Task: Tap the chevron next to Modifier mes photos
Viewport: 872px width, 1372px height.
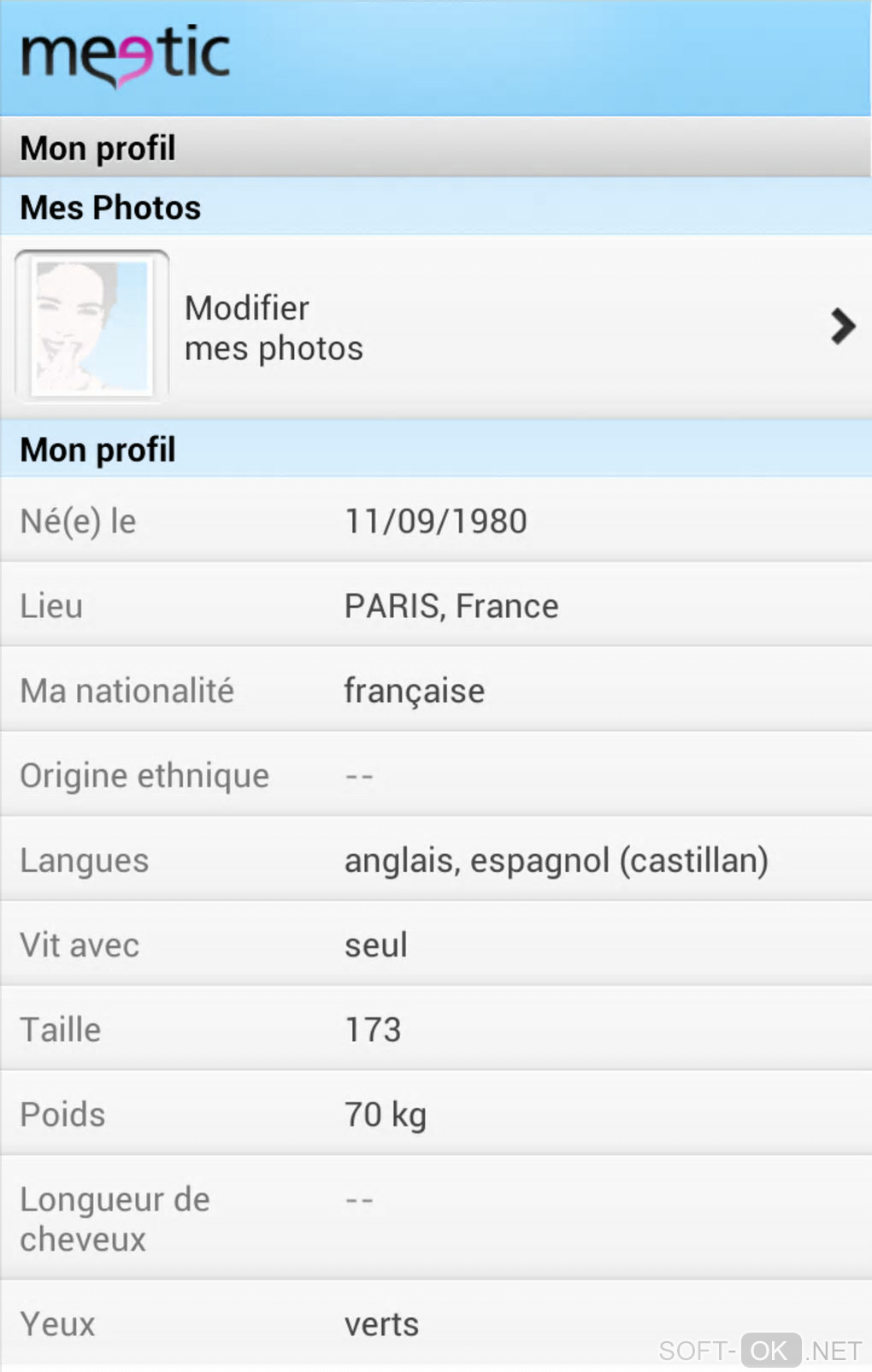Action: coord(842,327)
